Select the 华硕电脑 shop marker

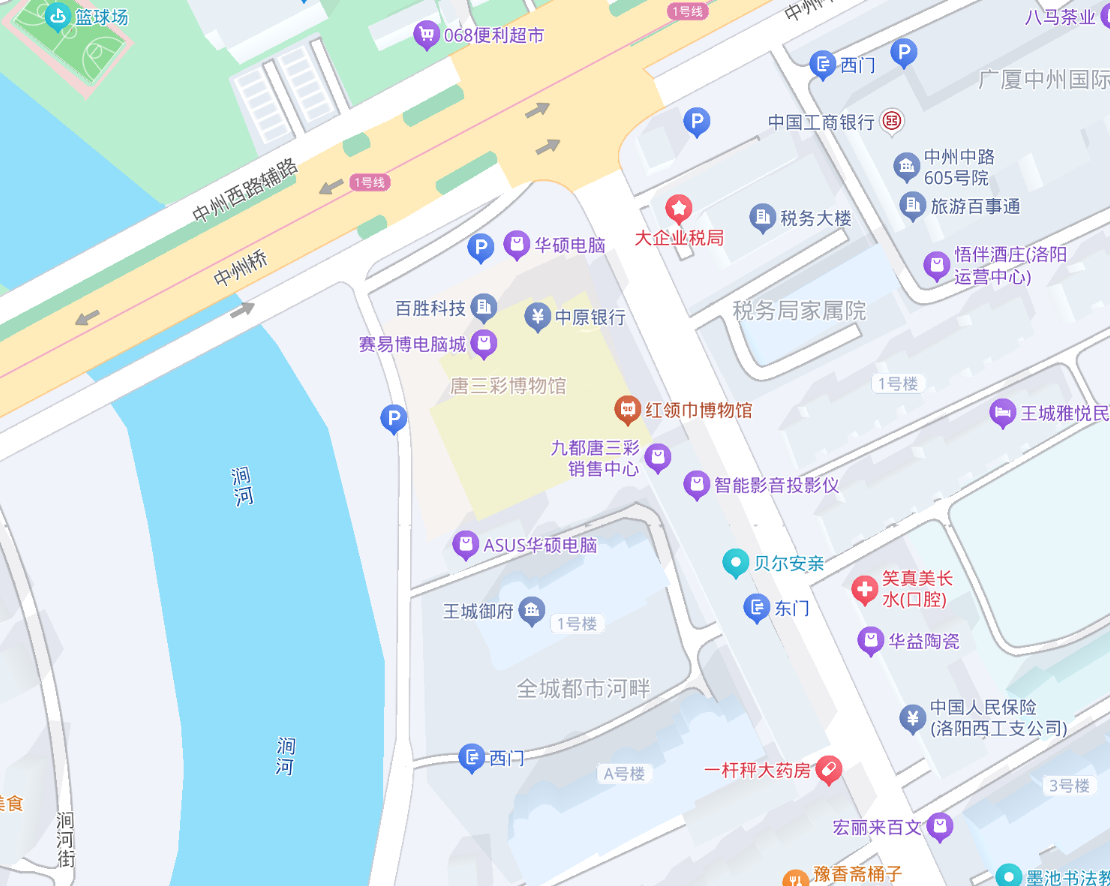point(516,244)
